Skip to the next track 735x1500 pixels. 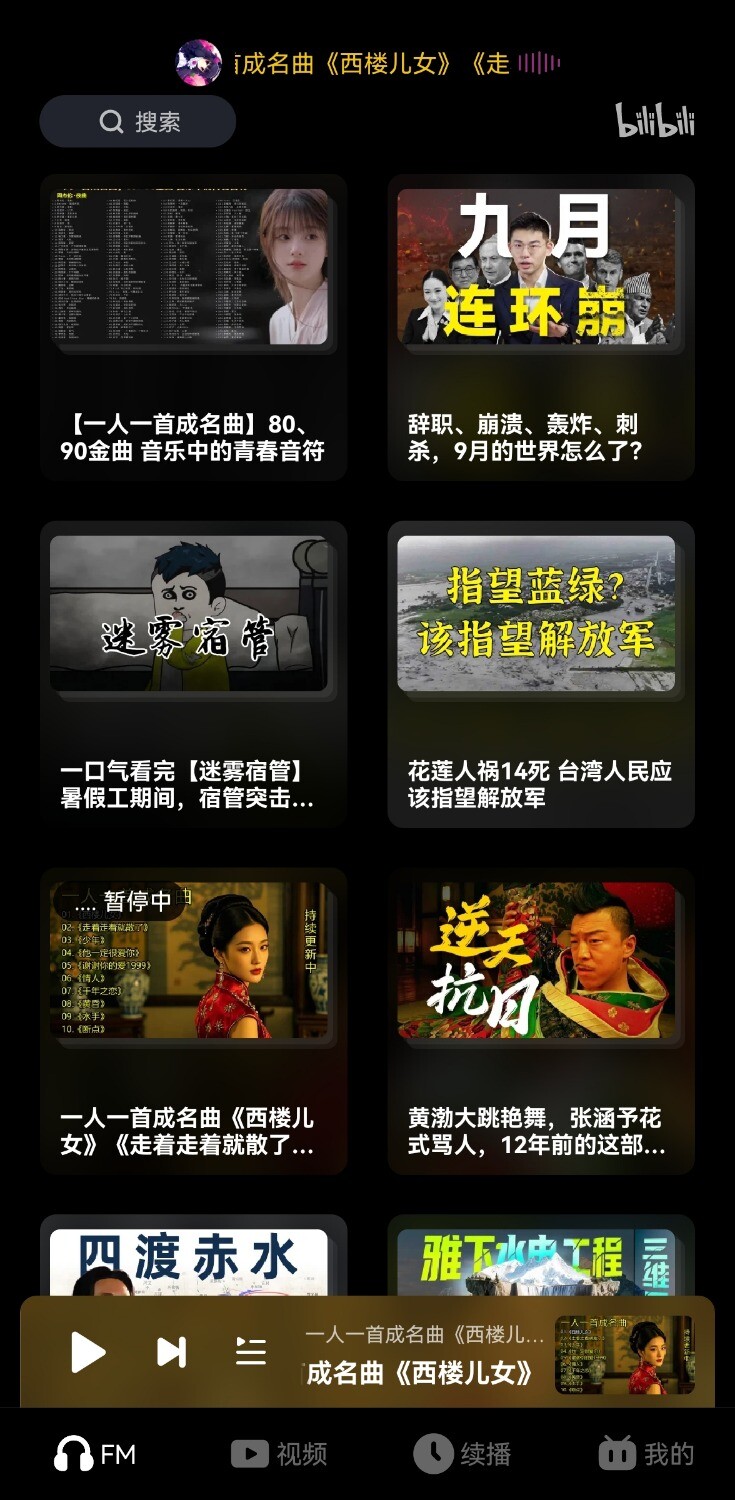pos(171,1352)
